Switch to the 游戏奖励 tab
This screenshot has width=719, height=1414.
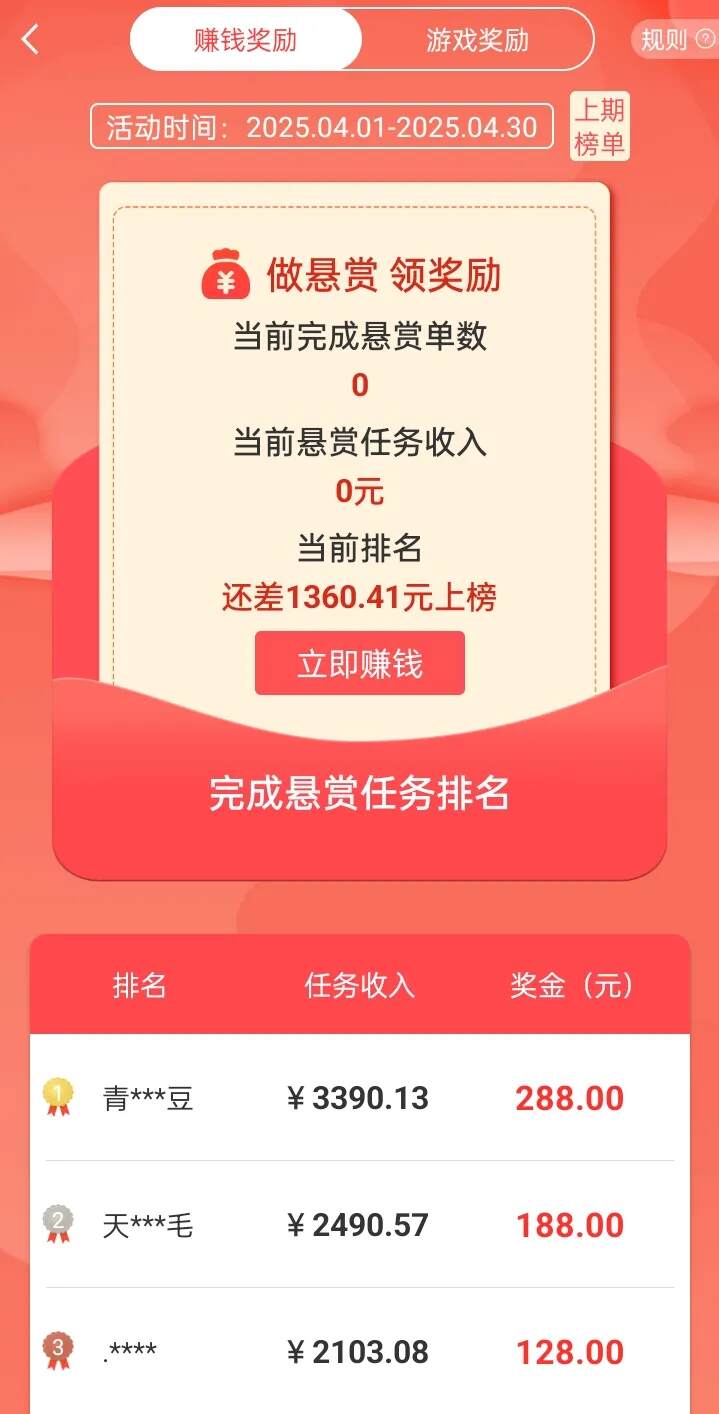point(477,40)
